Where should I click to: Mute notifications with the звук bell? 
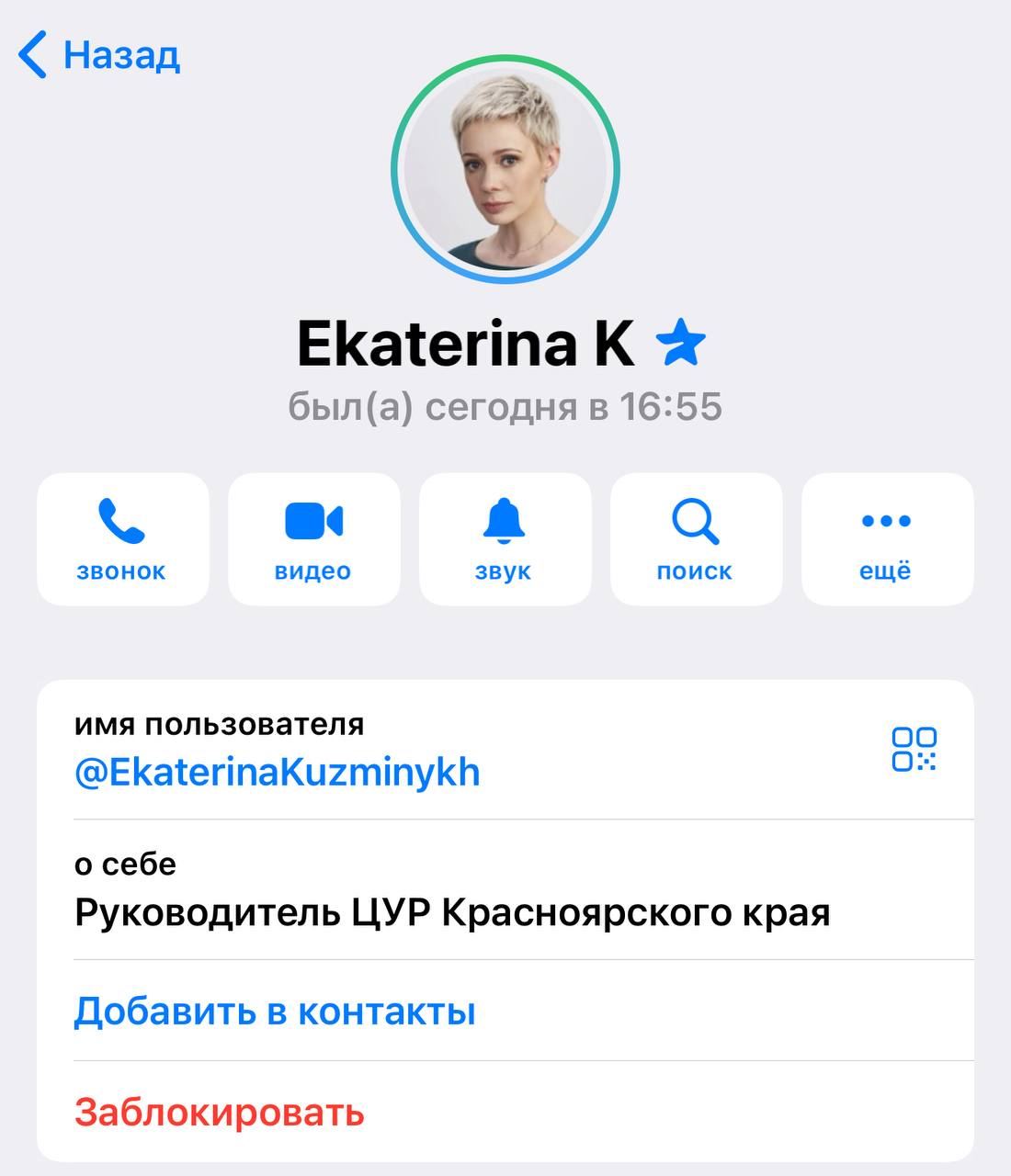(505, 539)
